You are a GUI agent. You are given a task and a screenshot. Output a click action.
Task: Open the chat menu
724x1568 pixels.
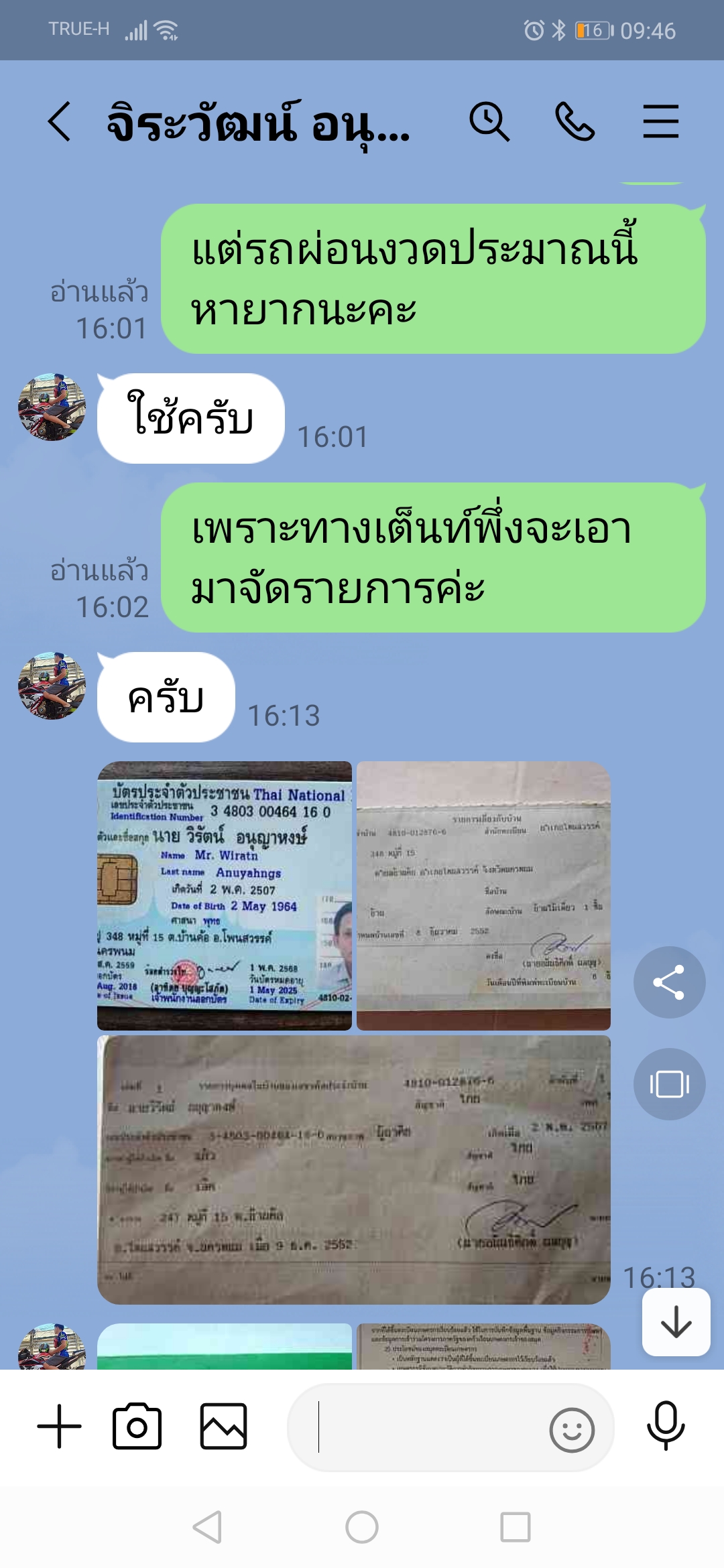(660, 122)
